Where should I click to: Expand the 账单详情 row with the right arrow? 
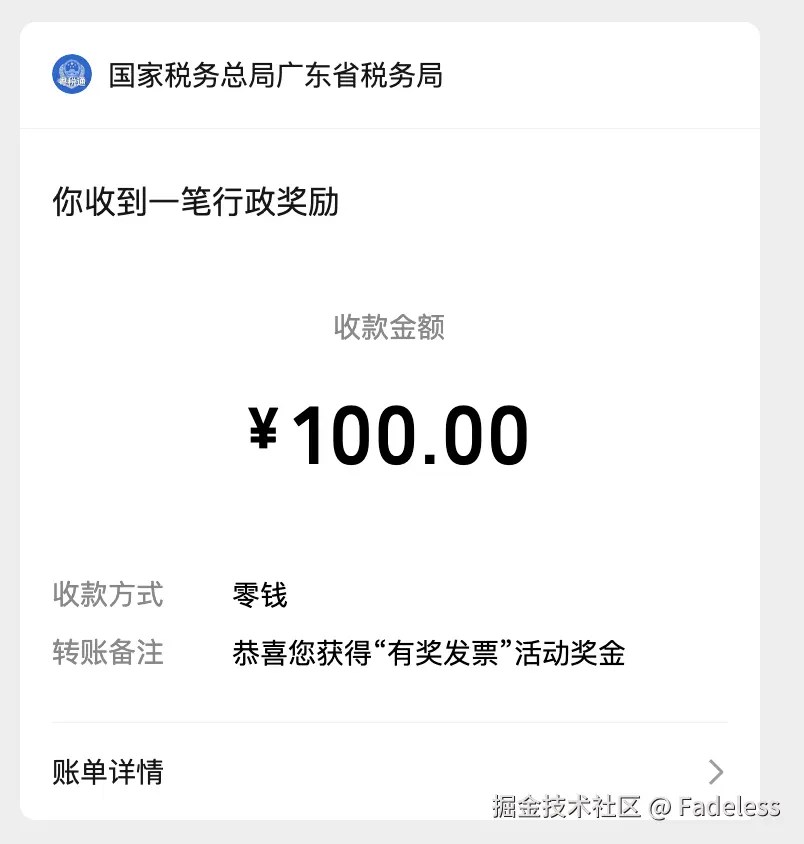click(716, 771)
